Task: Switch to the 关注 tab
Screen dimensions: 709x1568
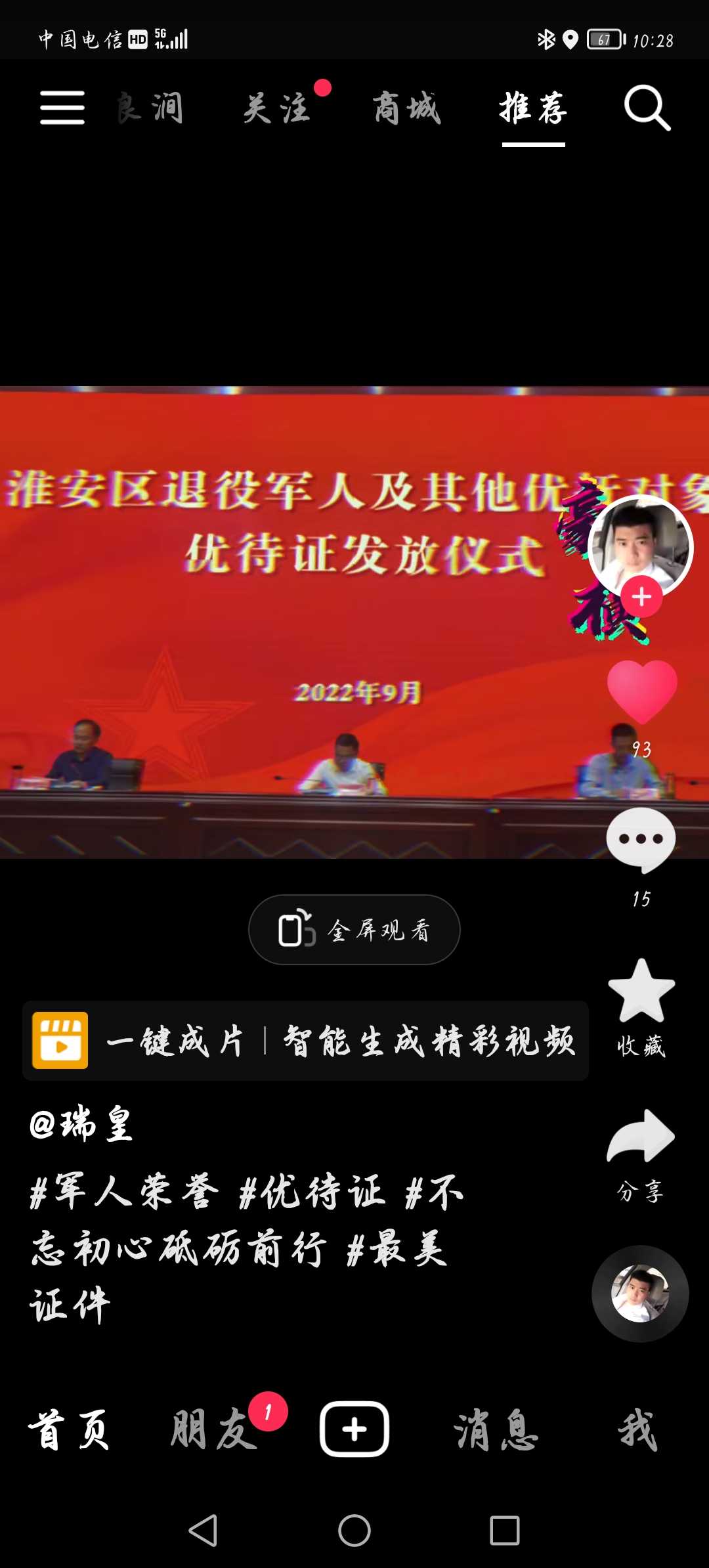Action: [276, 108]
